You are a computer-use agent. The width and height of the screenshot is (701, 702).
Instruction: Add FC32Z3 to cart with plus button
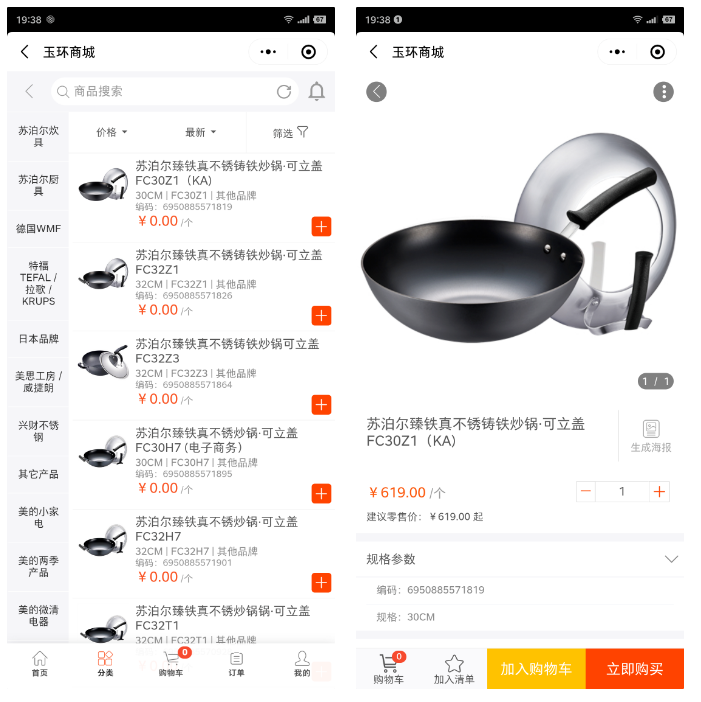click(x=321, y=404)
